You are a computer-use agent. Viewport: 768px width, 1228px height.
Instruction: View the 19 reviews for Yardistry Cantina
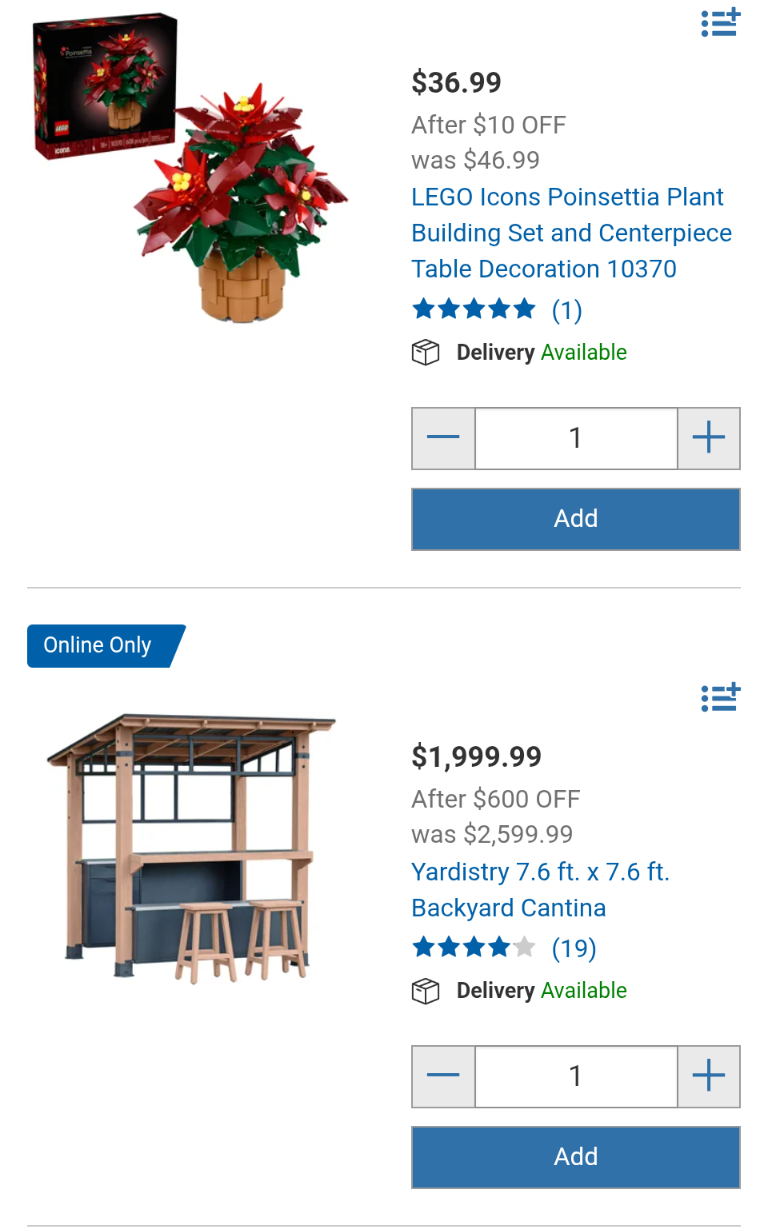574,948
